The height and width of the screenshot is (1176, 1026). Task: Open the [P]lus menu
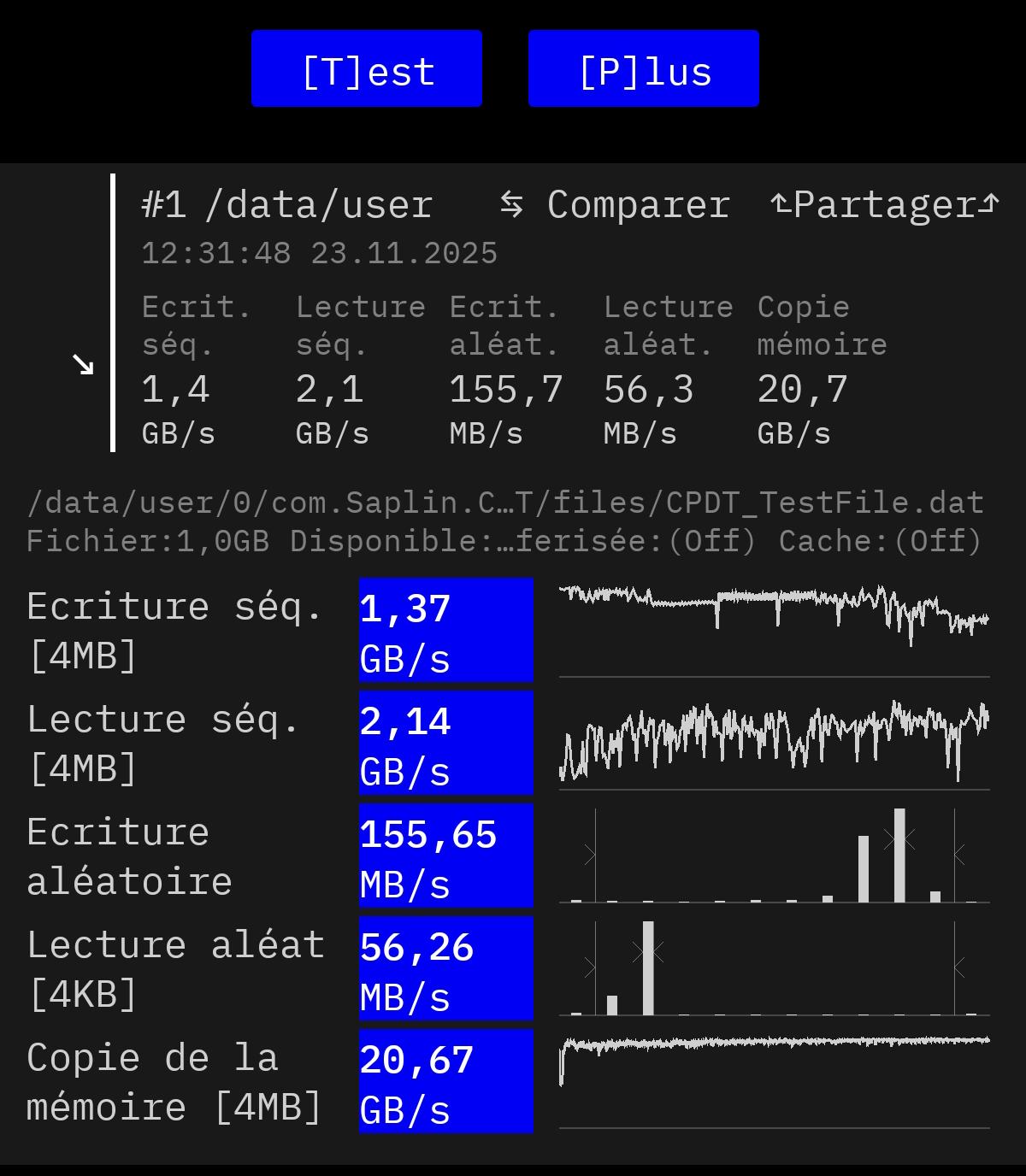(643, 69)
